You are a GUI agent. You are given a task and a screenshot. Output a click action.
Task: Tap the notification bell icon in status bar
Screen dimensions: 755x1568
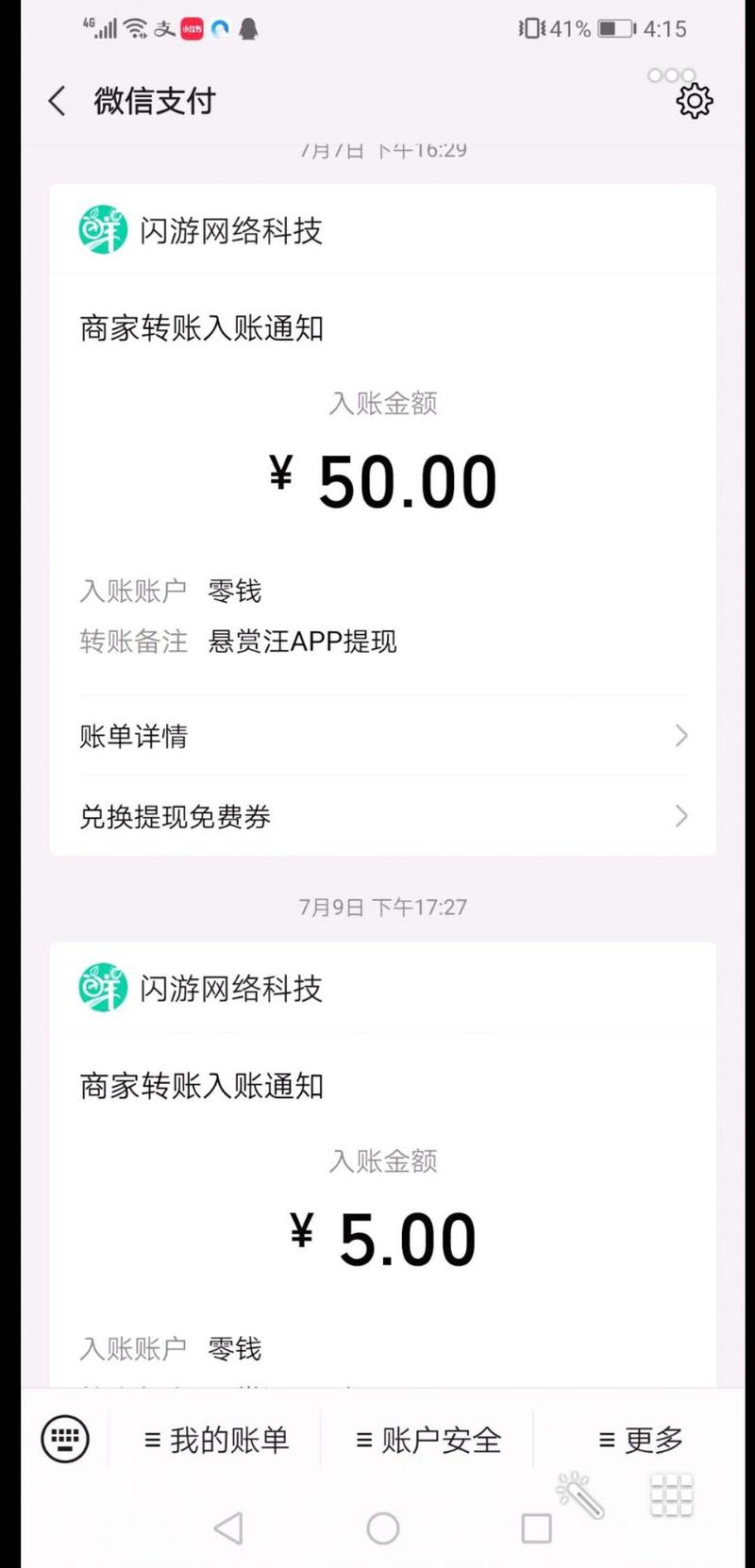248,29
